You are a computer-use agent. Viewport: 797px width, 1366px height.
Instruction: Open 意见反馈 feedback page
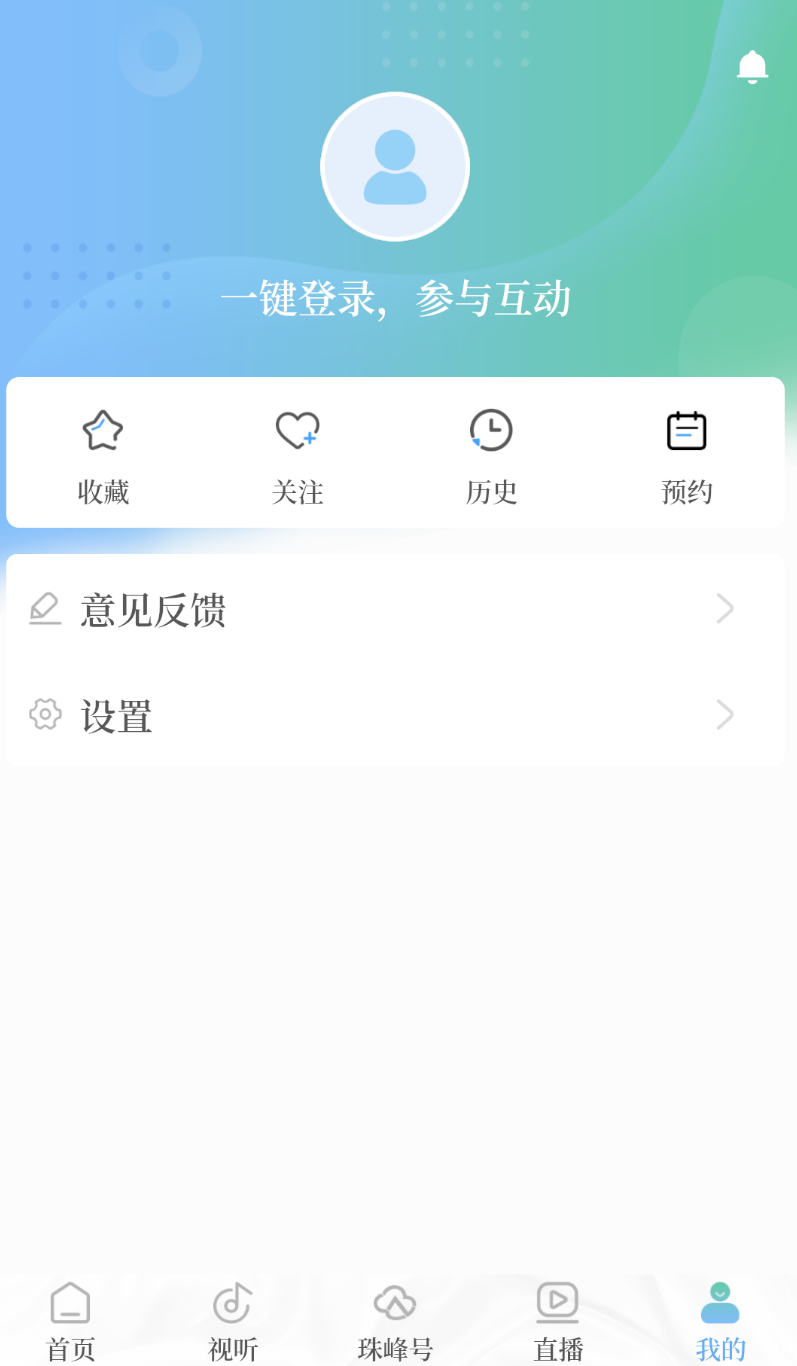tap(395, 609)
